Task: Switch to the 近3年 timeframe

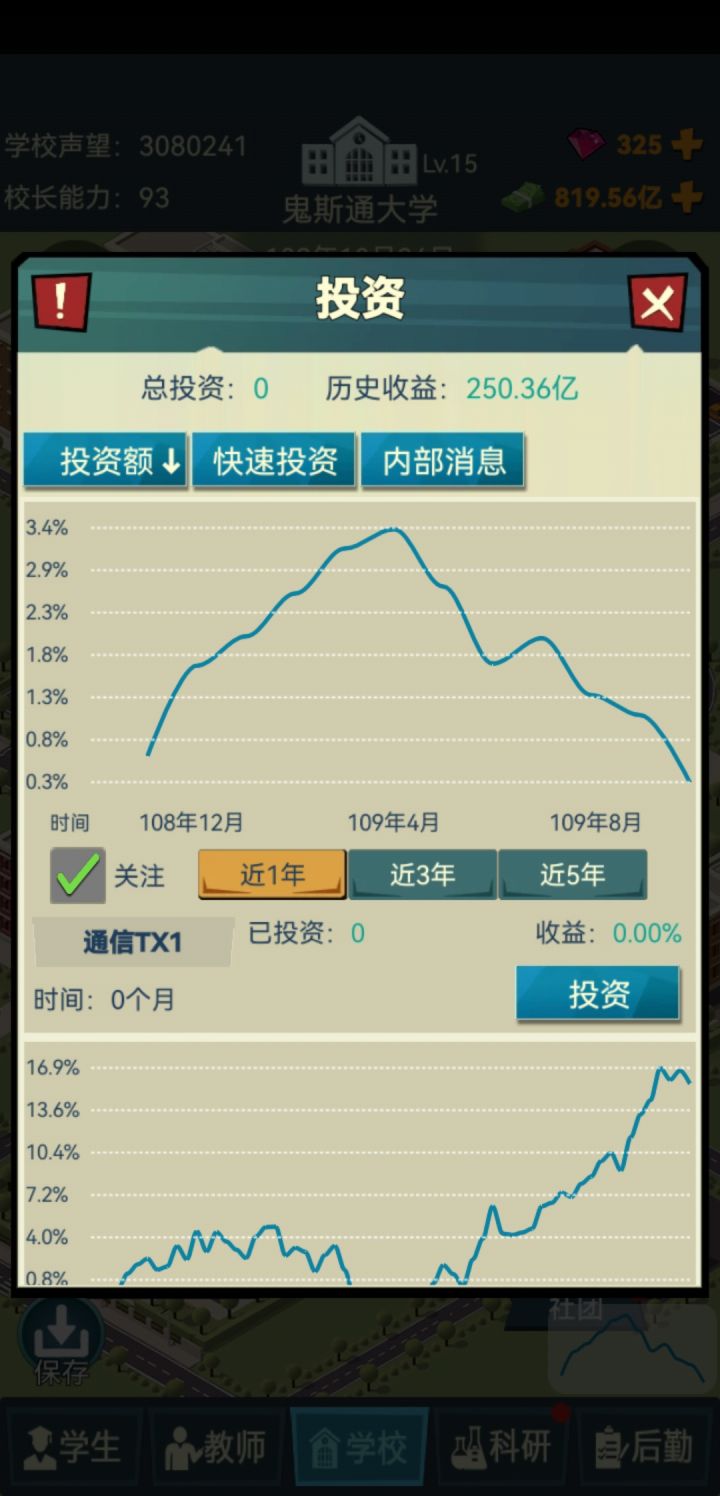Action: pos(421,873)
